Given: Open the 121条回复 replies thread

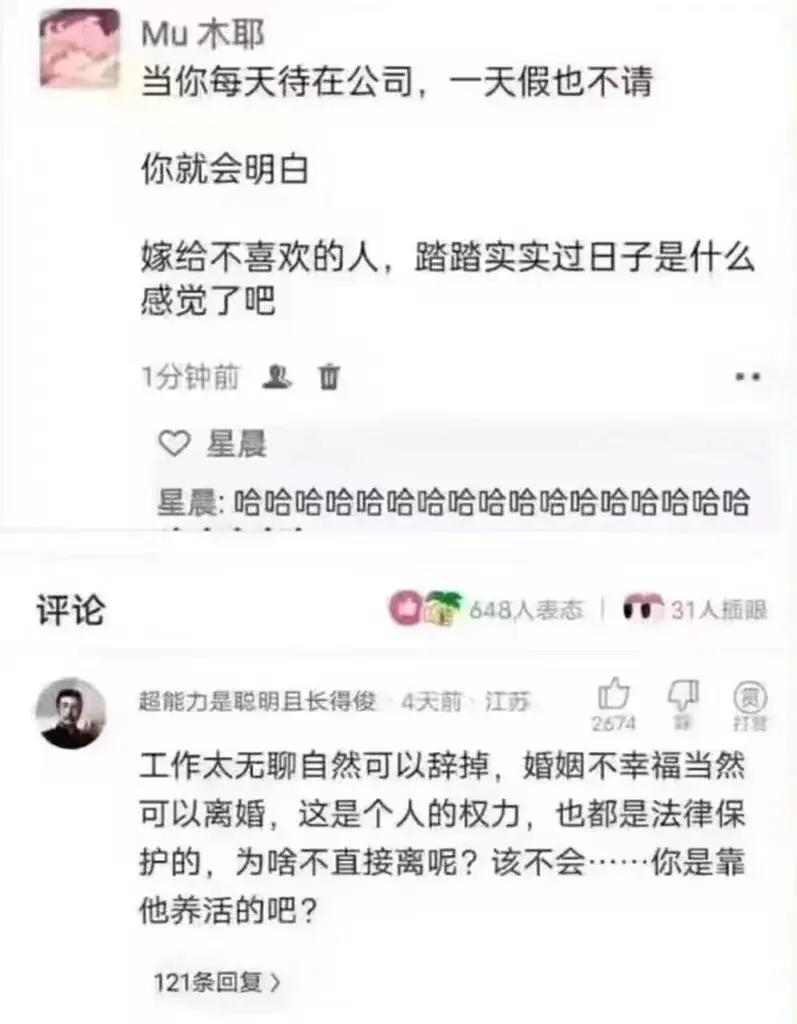Looking at the screenshot, I should [x=217, y=981].
